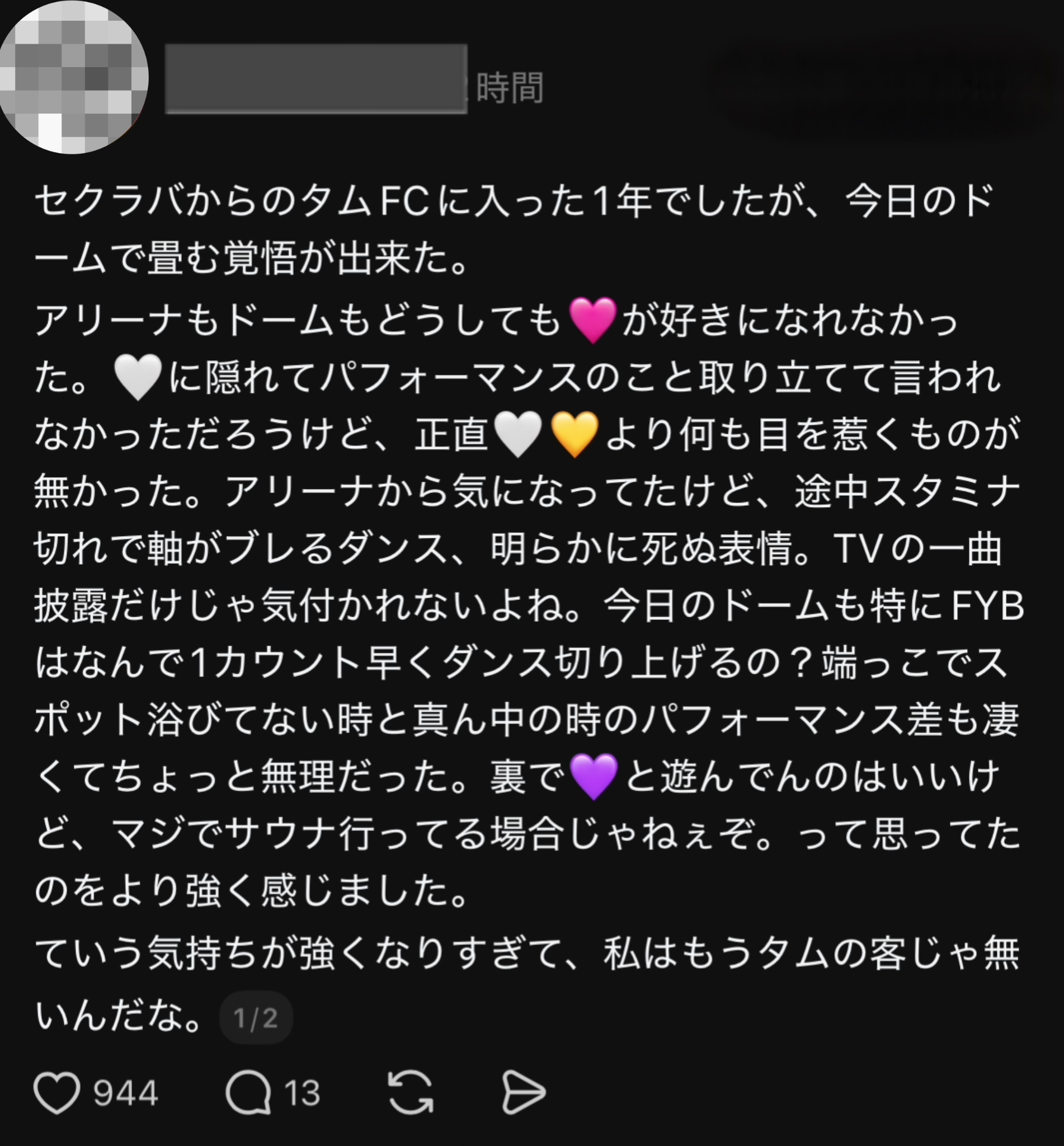1064x1146 pixels.
Task: Share the post via the send icon
Action: pyautogui.click(x=524, y=1092)
